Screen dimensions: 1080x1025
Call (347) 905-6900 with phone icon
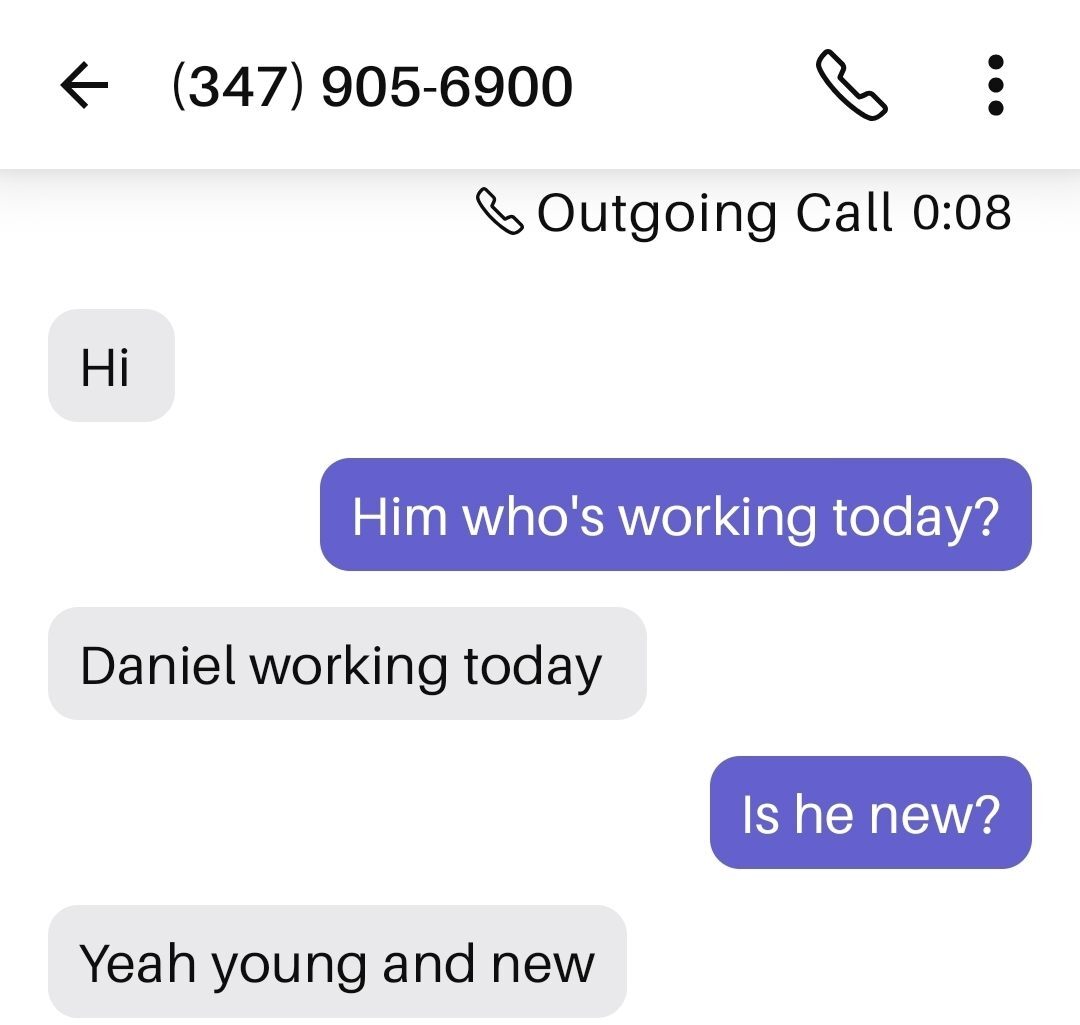click(851, 86)
